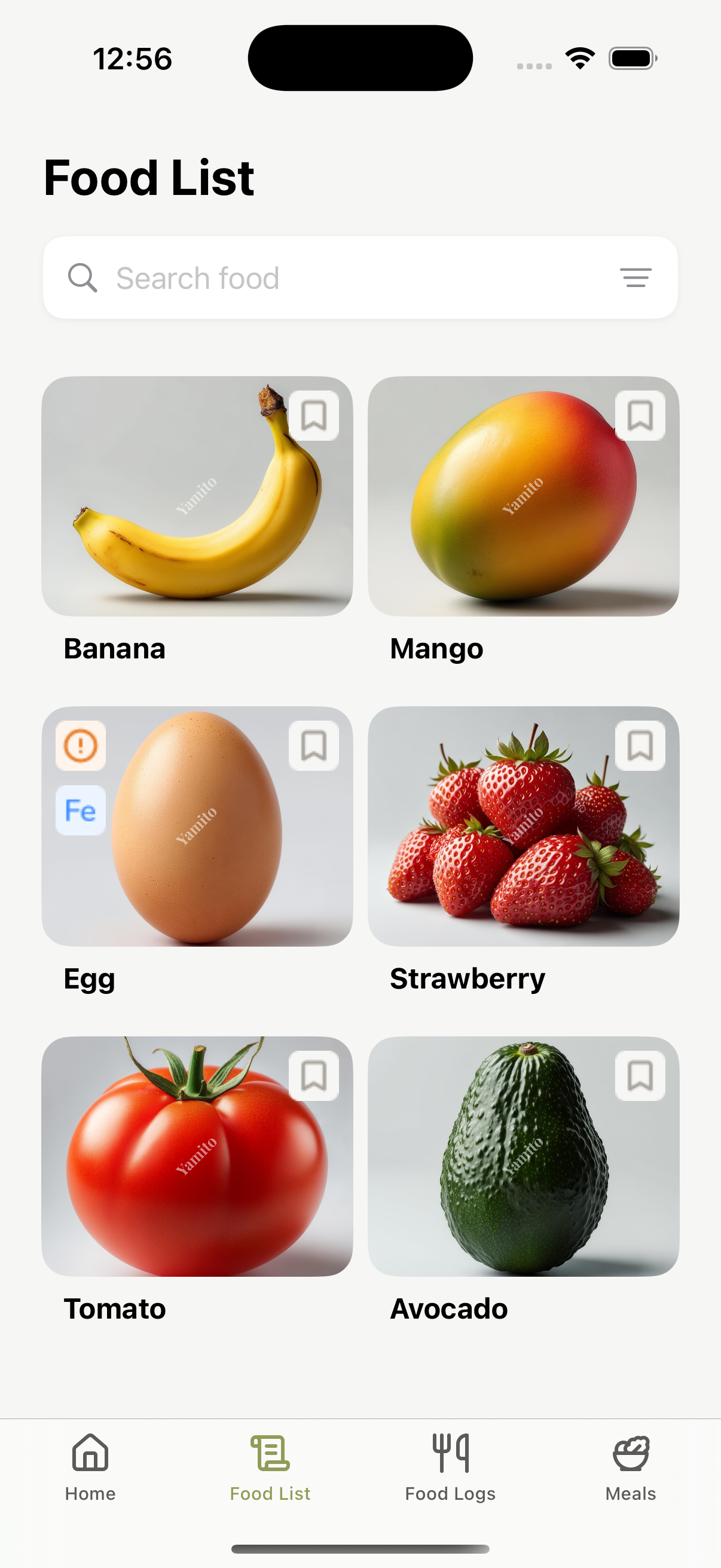Add Tomato to bookmarks
The height and width of the screenshot is (1568, 721).
pyautogui.click(x=314, y=1076)
